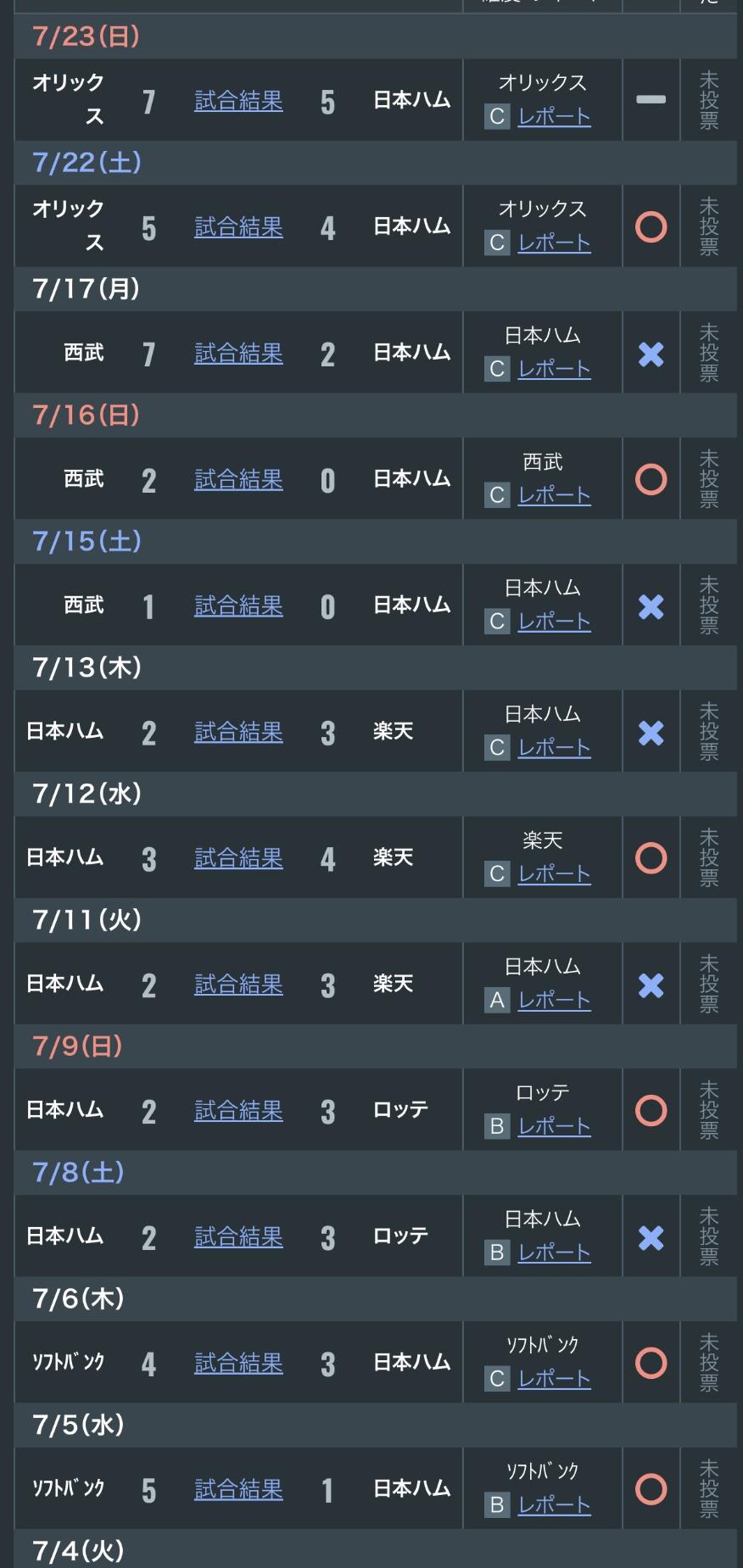Screen dimensions: 743x1568
Task: Open 試合結果 for the 7/6 SoftBank game
Action: (x=238, y=1364)
